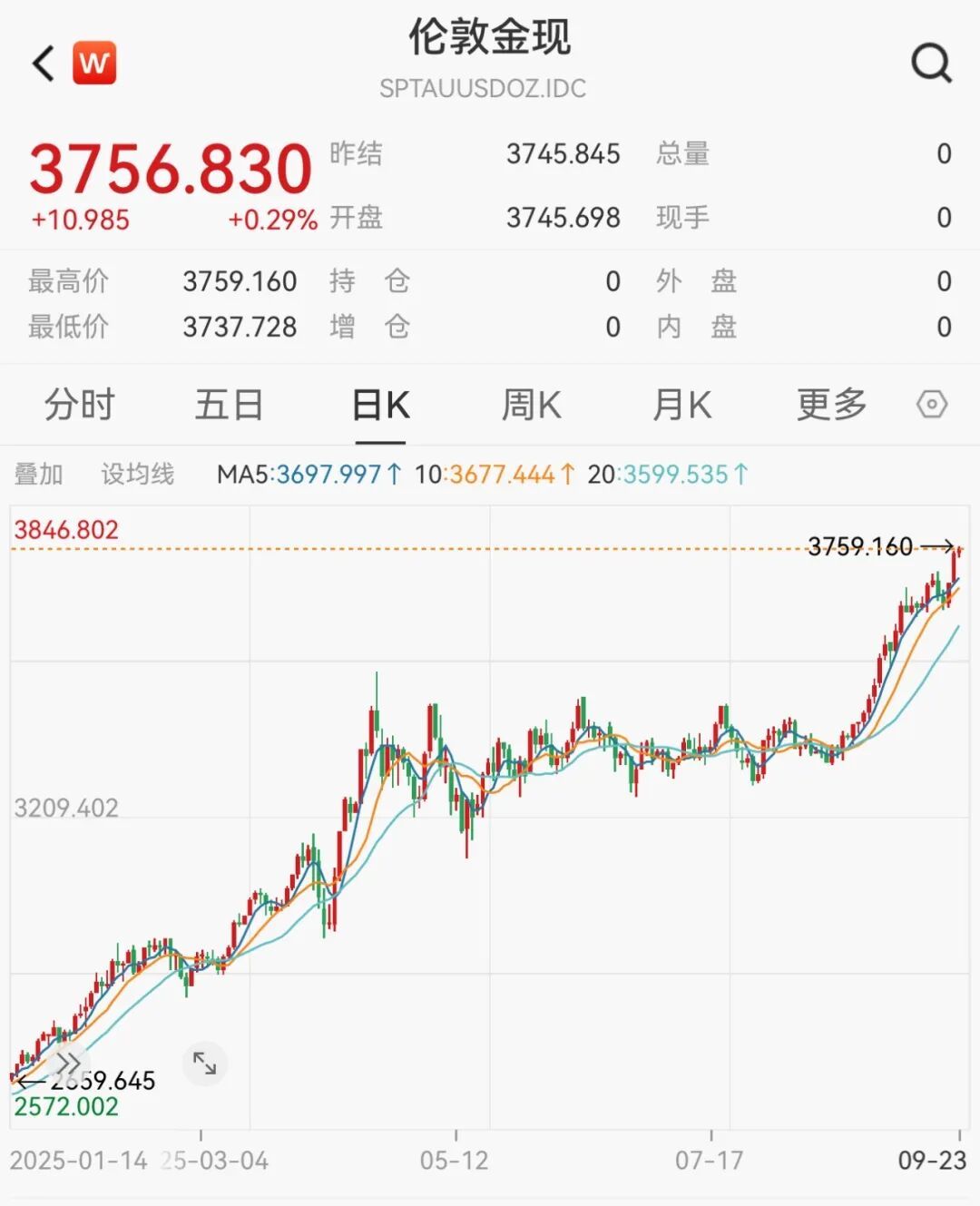Expand the chart to full screen

205,1064
